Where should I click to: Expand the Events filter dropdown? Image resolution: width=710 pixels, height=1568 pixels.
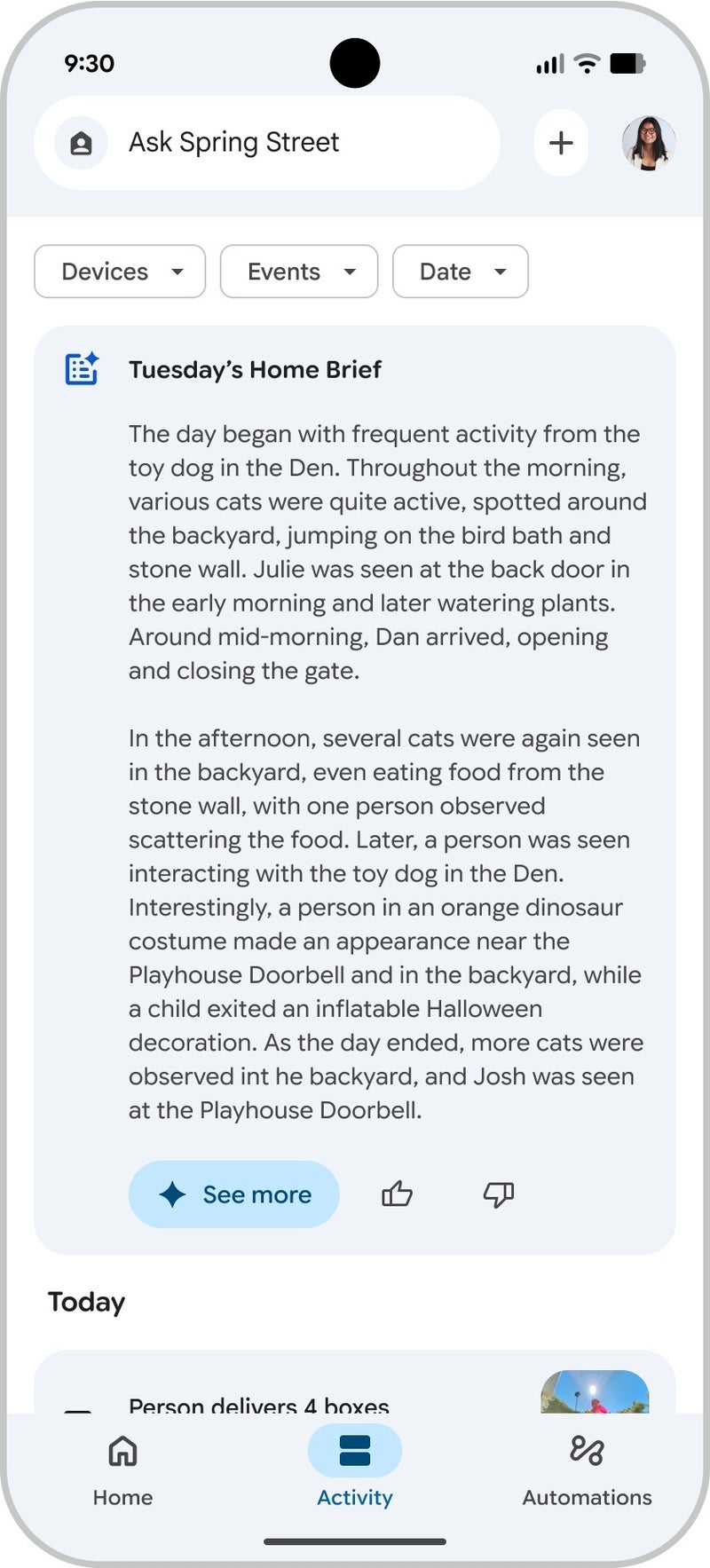point(299,272)
